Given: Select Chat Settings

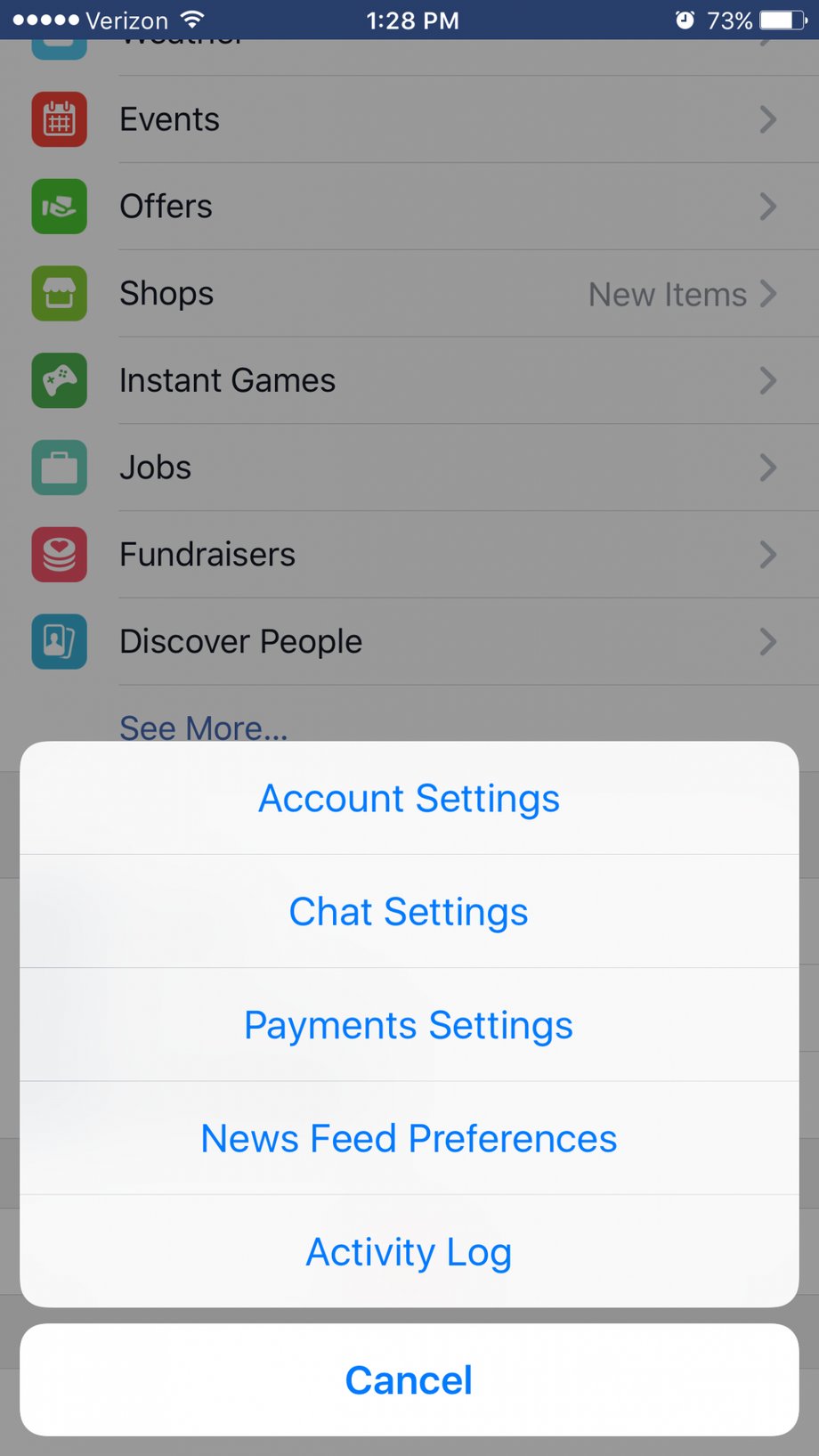Looking at the screenshot, I should [x=409, y=911].
